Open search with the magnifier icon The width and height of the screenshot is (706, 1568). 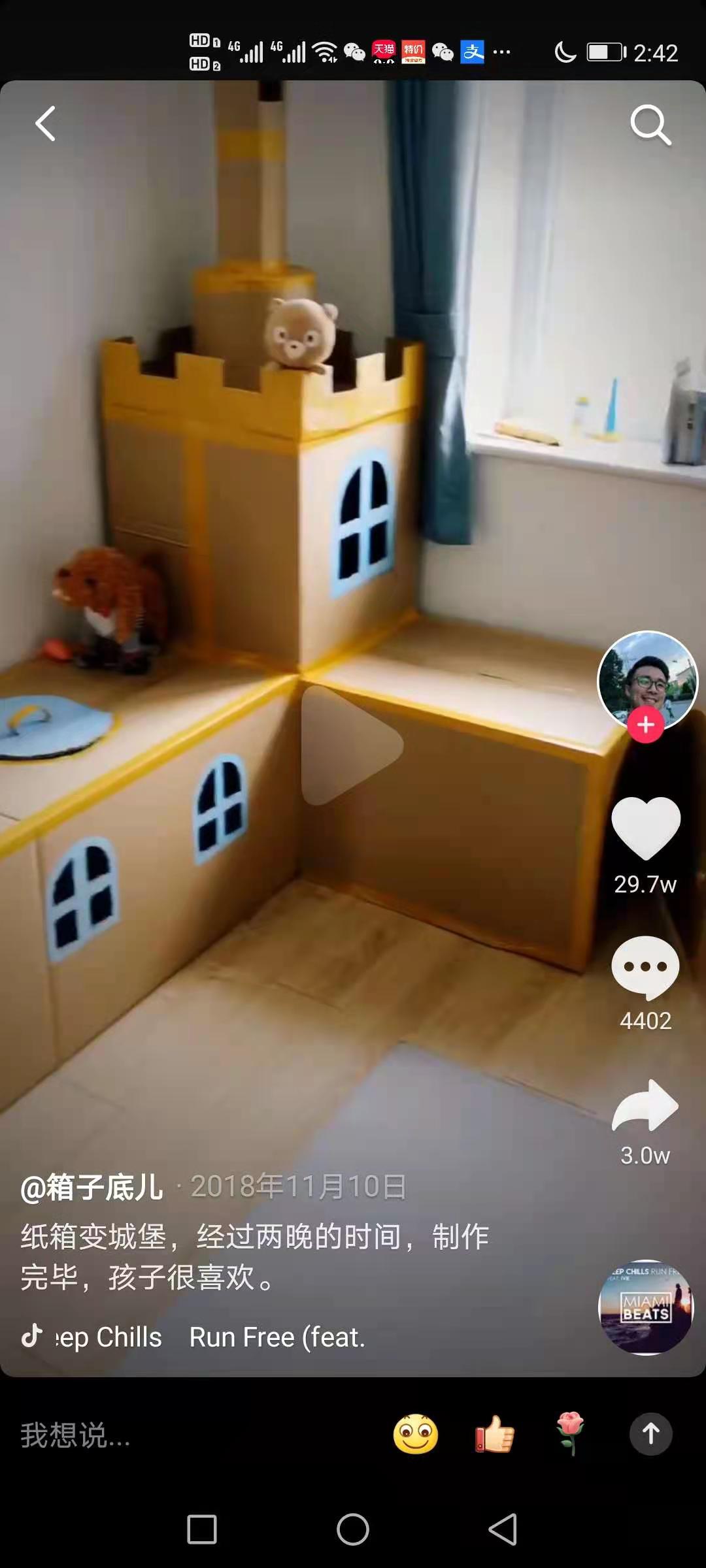coord(650,124)
